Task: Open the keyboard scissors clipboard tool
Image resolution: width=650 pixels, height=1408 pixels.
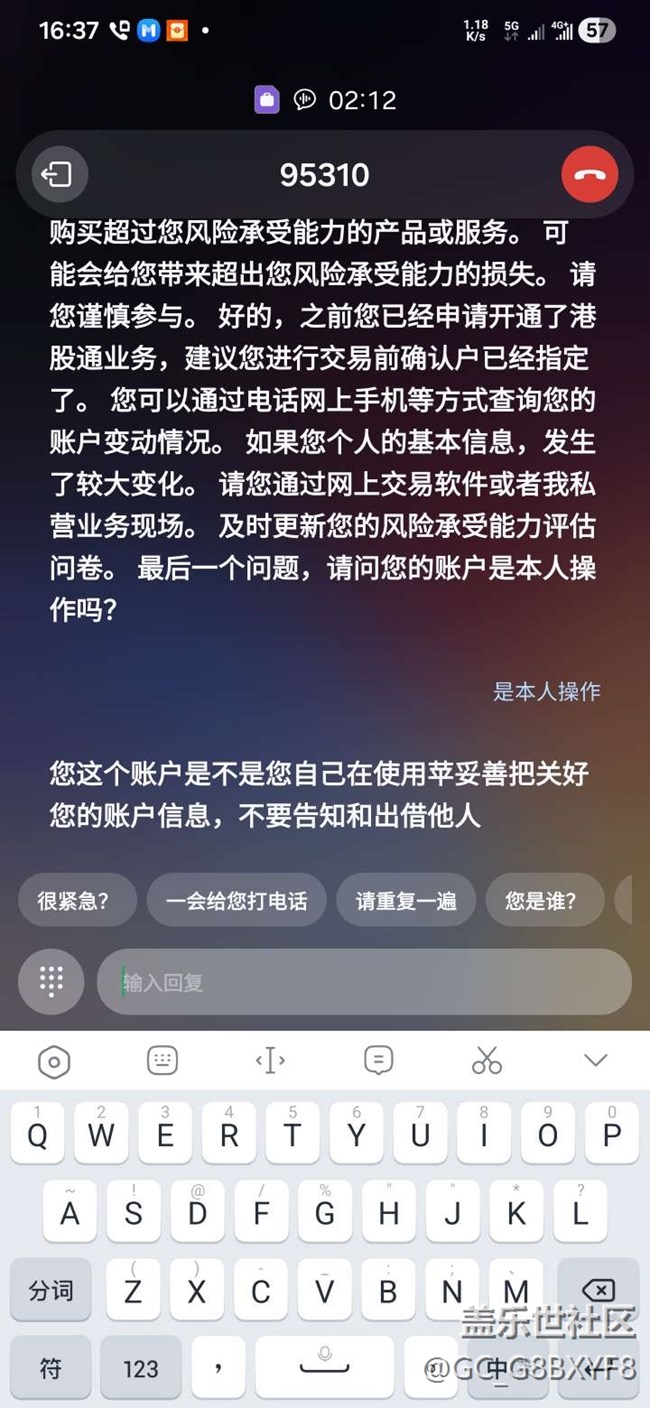Action: pos(487,1060)
